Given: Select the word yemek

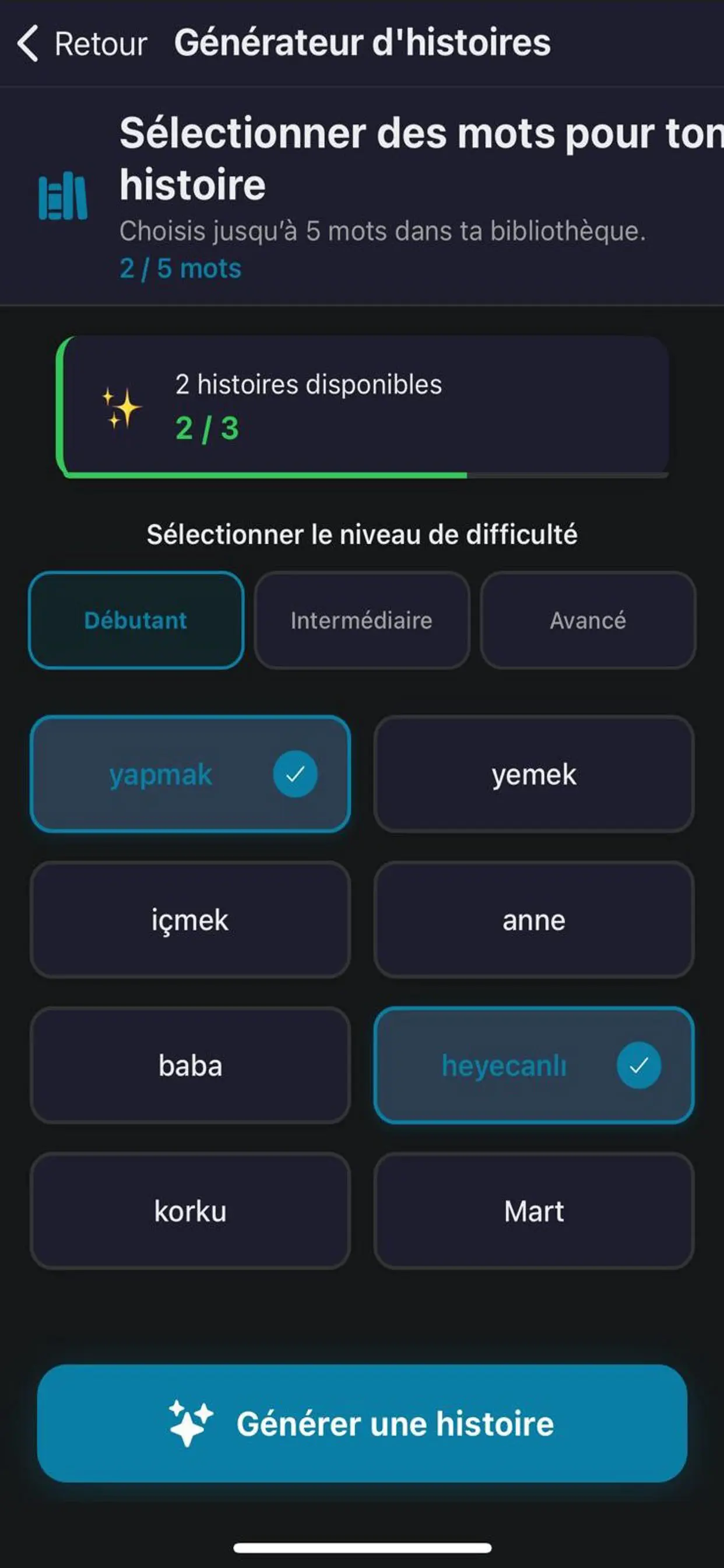Looking at the screenshot, I should 533,774.
